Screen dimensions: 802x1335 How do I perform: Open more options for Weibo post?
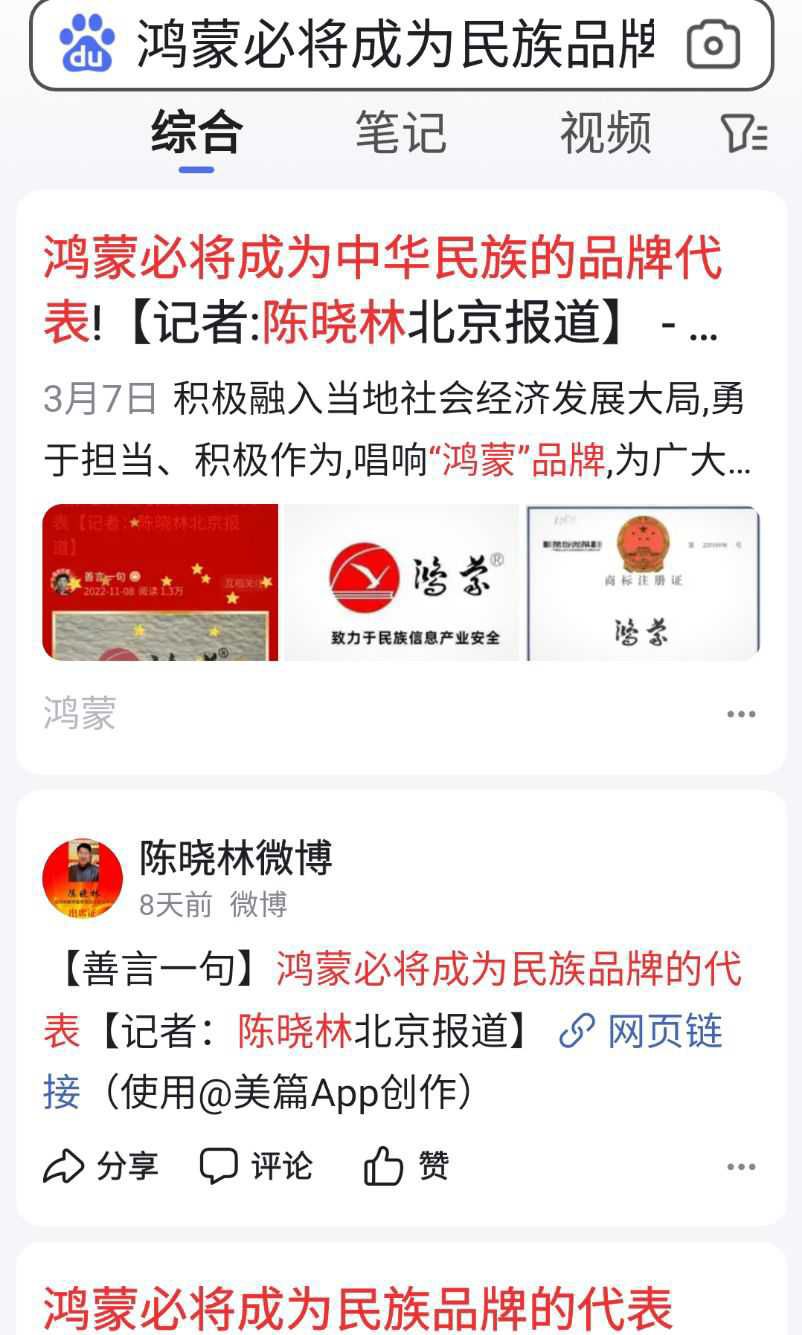click(x=740, y=1167)
